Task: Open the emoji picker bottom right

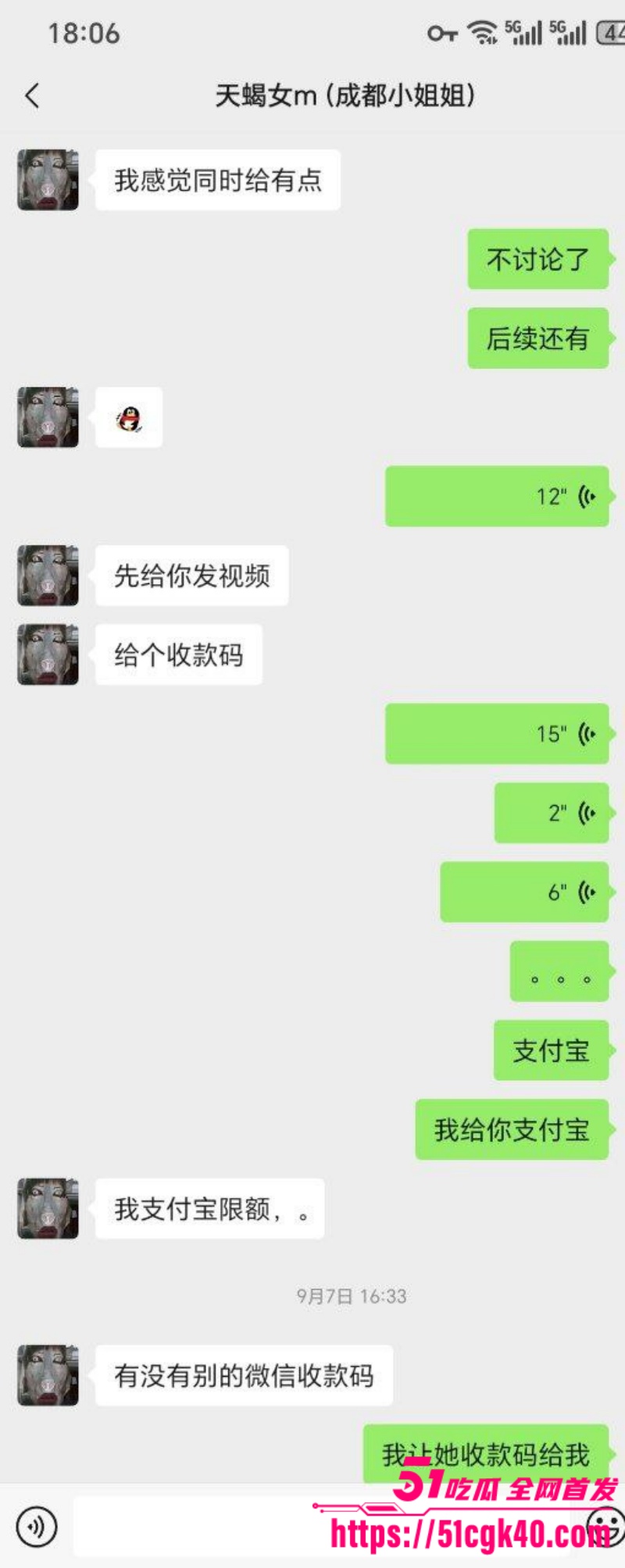Action: pos(600,1527)
